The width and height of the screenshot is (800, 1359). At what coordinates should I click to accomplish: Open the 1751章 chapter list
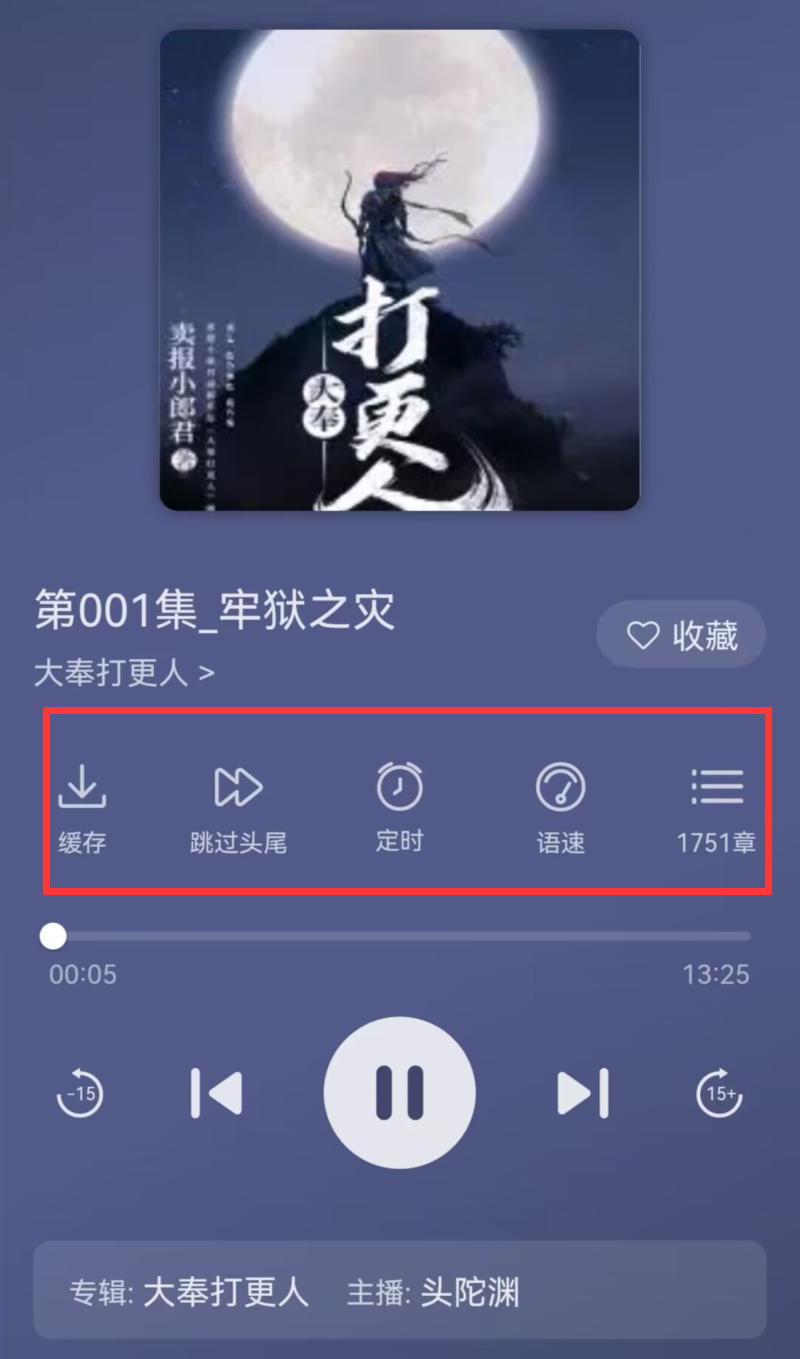[x=716, y=806]
